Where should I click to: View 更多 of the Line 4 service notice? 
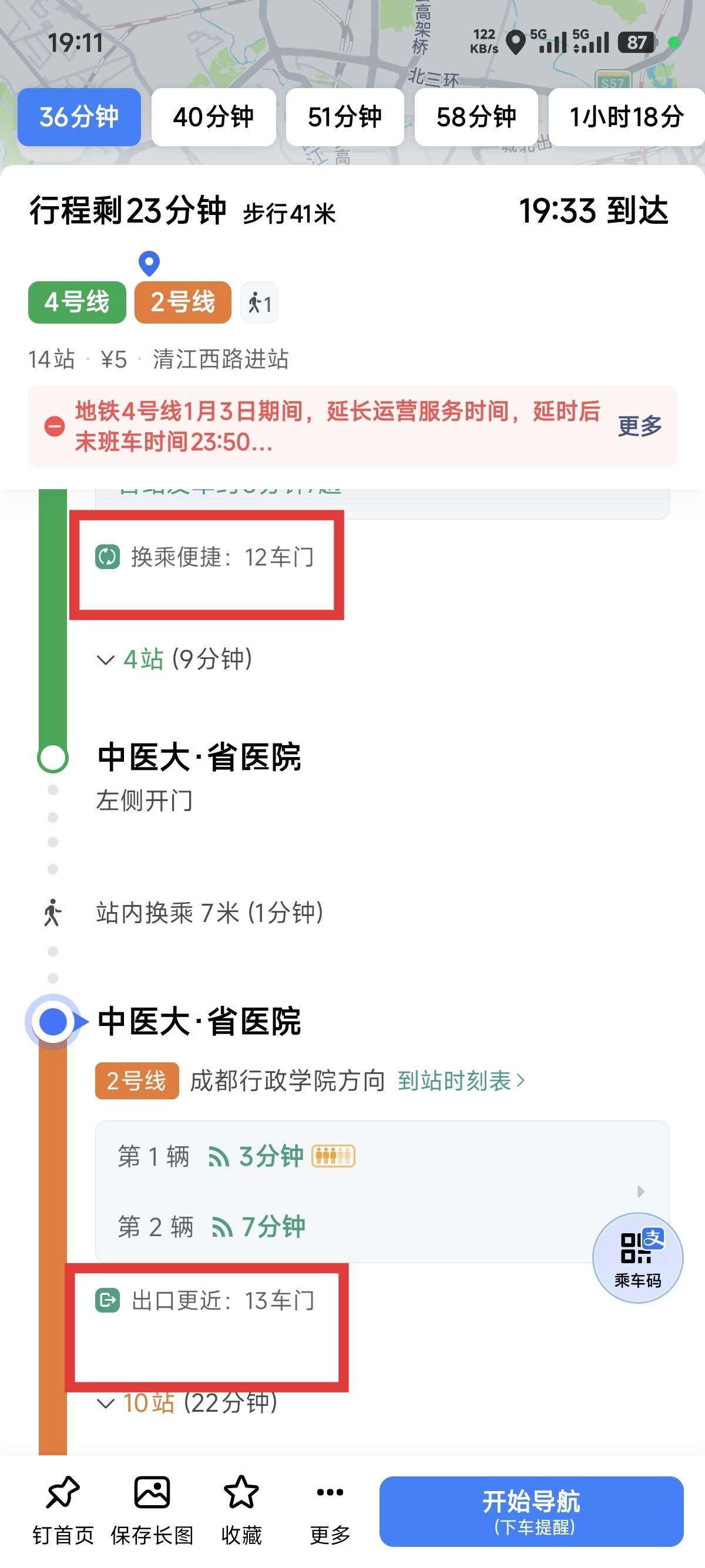point(639,426)
